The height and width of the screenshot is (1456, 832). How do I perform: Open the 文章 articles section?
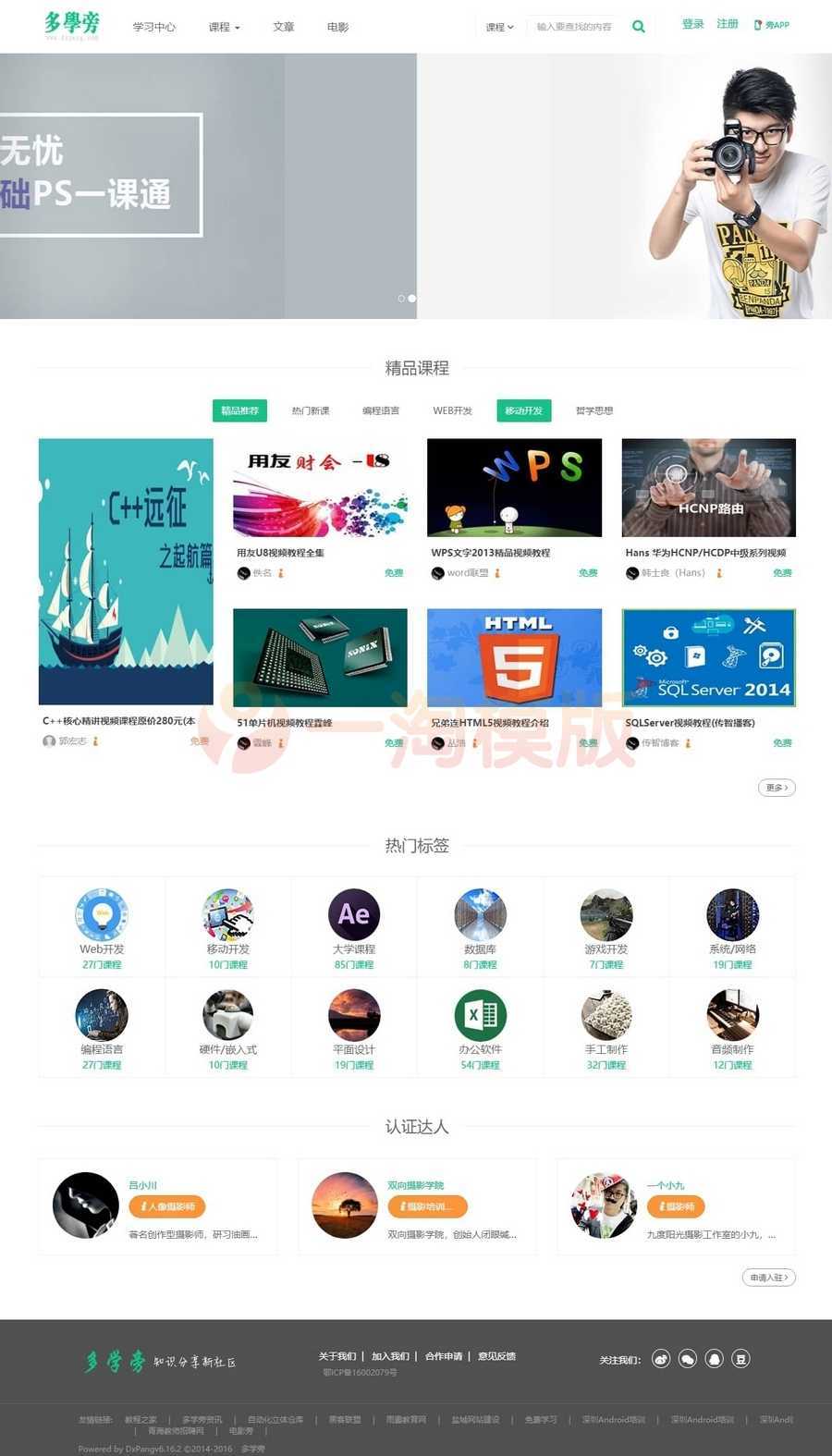pos(284,28)
